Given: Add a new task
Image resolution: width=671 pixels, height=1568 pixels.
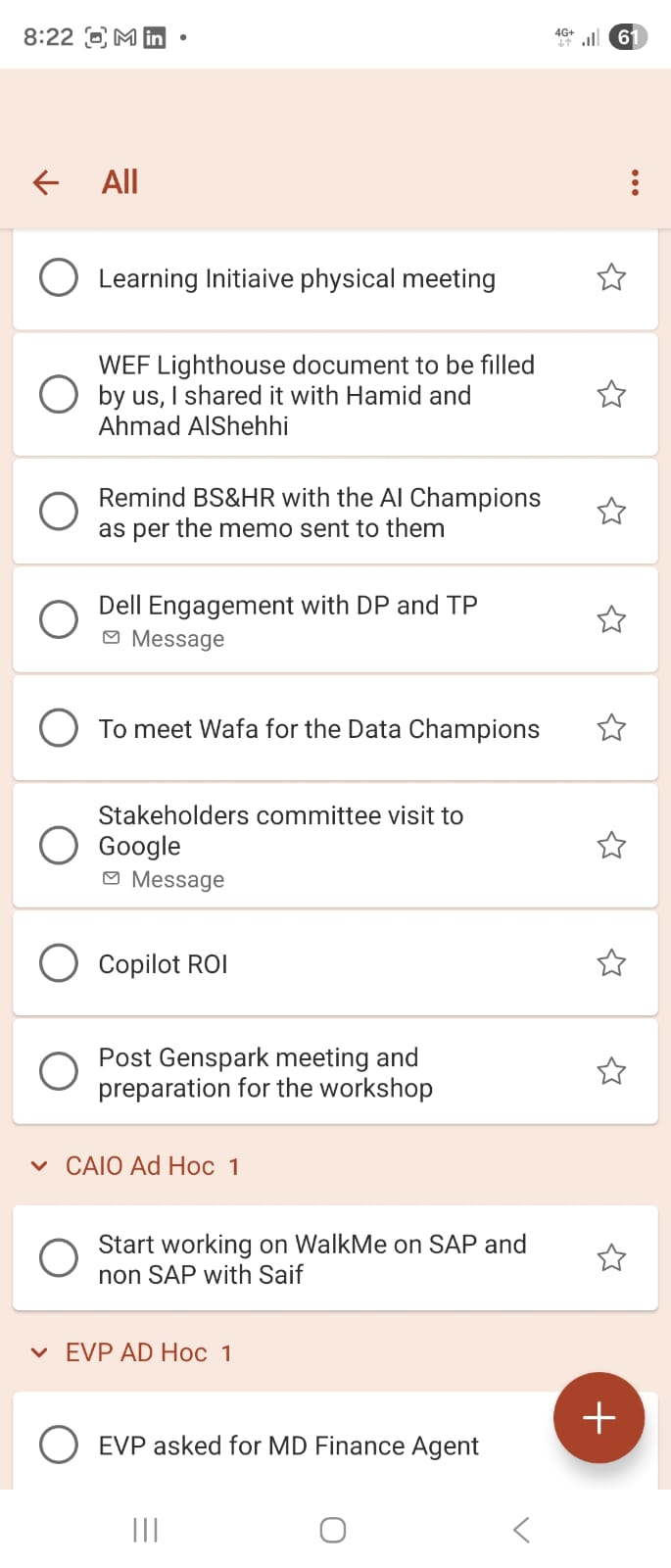Looking at the screenshot, I should pos(599,1417).
